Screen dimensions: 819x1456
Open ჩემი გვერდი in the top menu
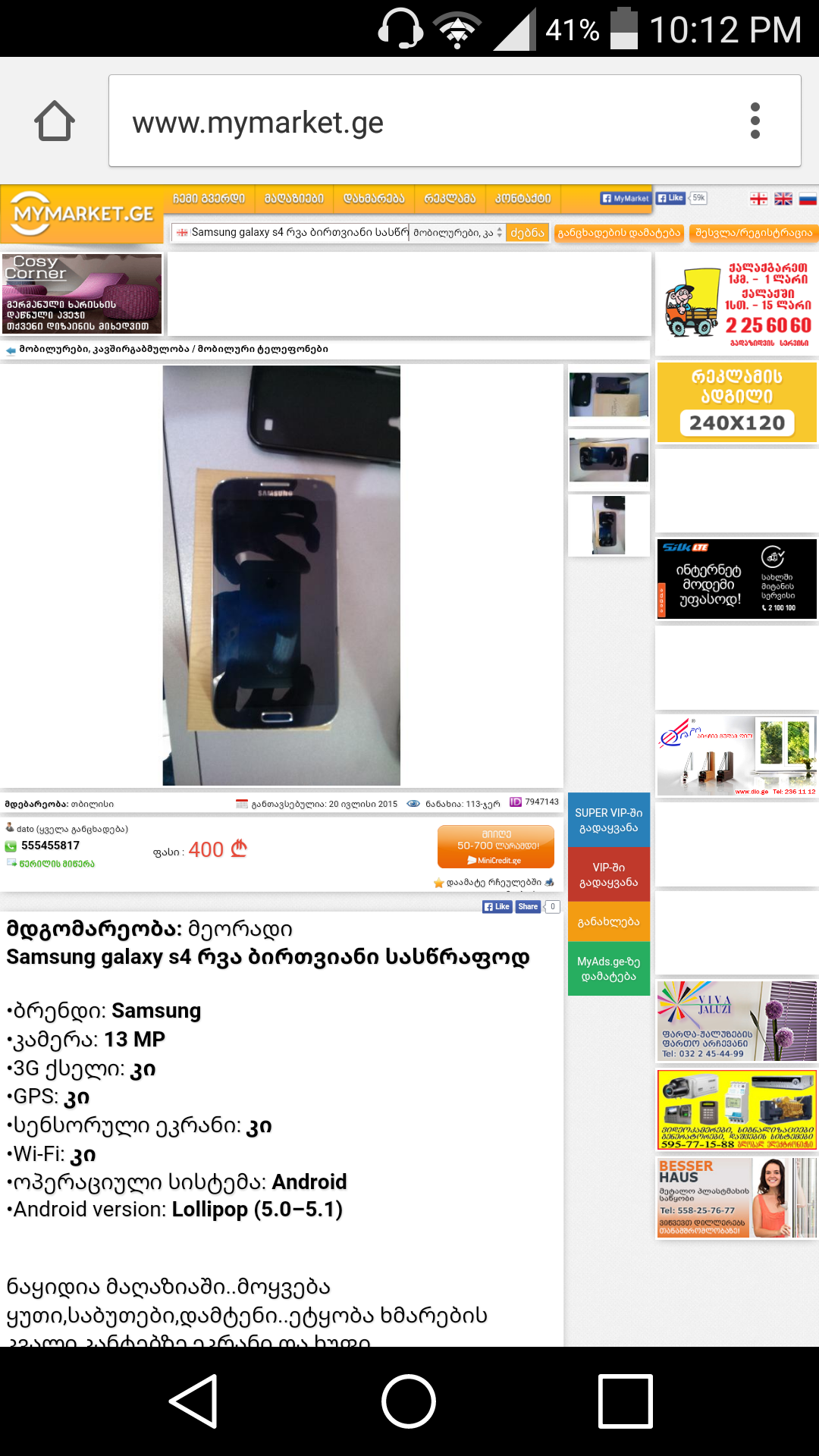[x=209, y=199]
